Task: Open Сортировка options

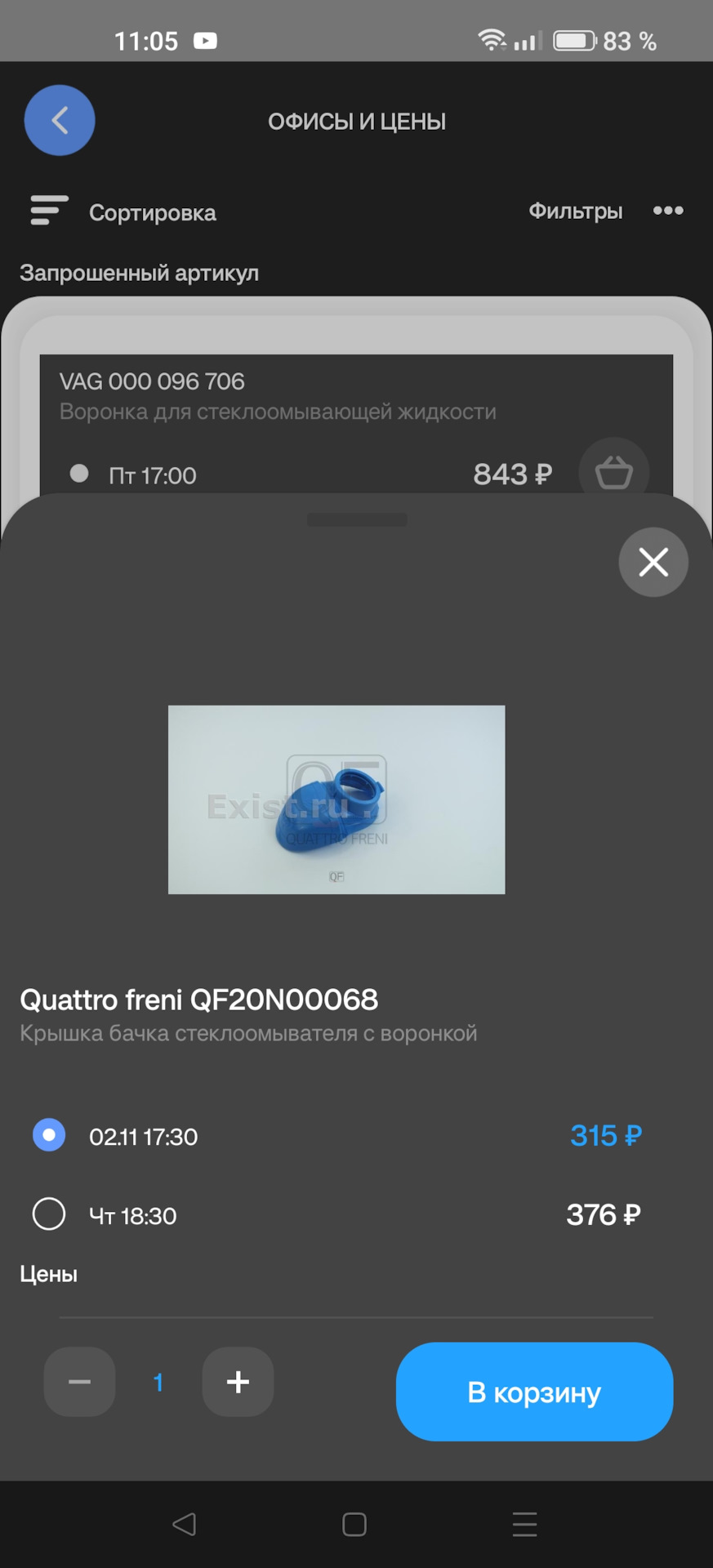Action: click(123, 212)
